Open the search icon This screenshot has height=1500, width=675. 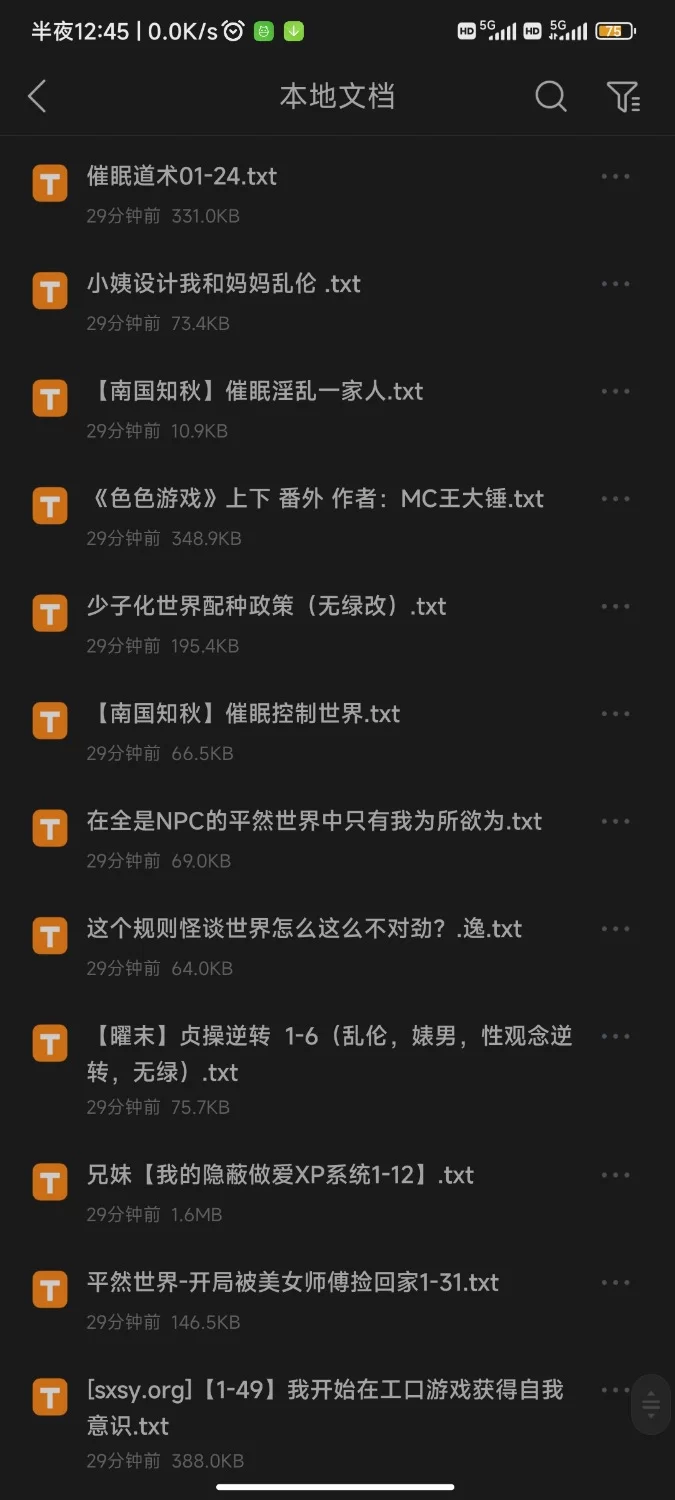pyautogui.click(x=551, y=97)
